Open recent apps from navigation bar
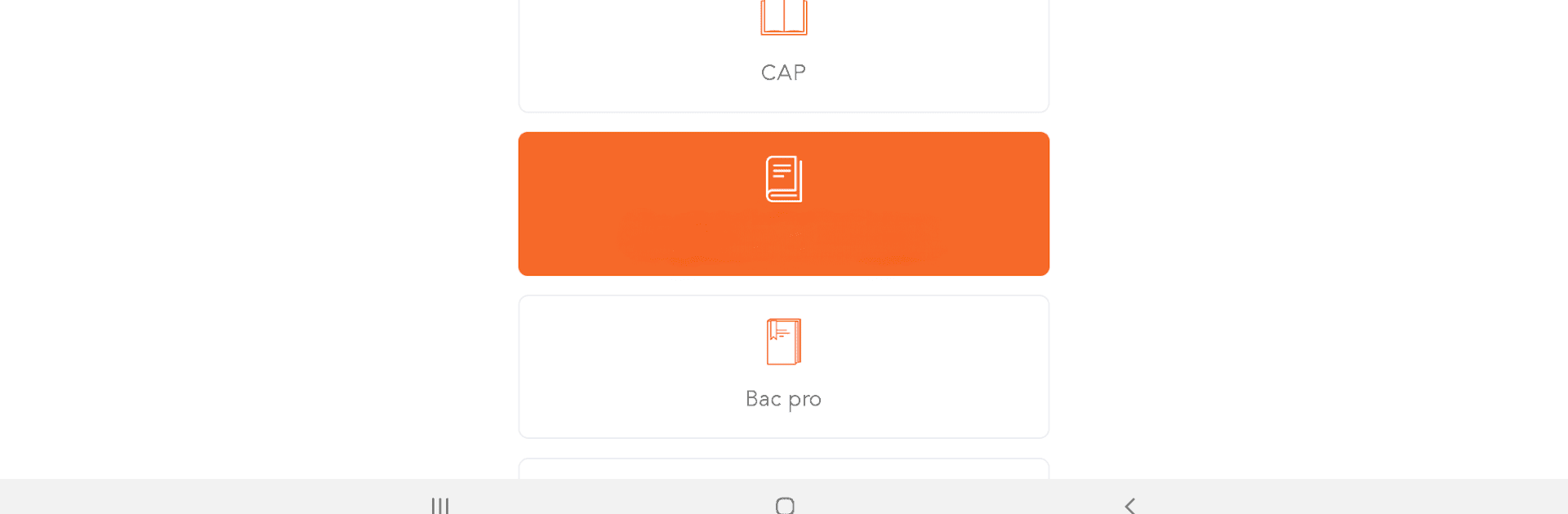 [440, 505]
